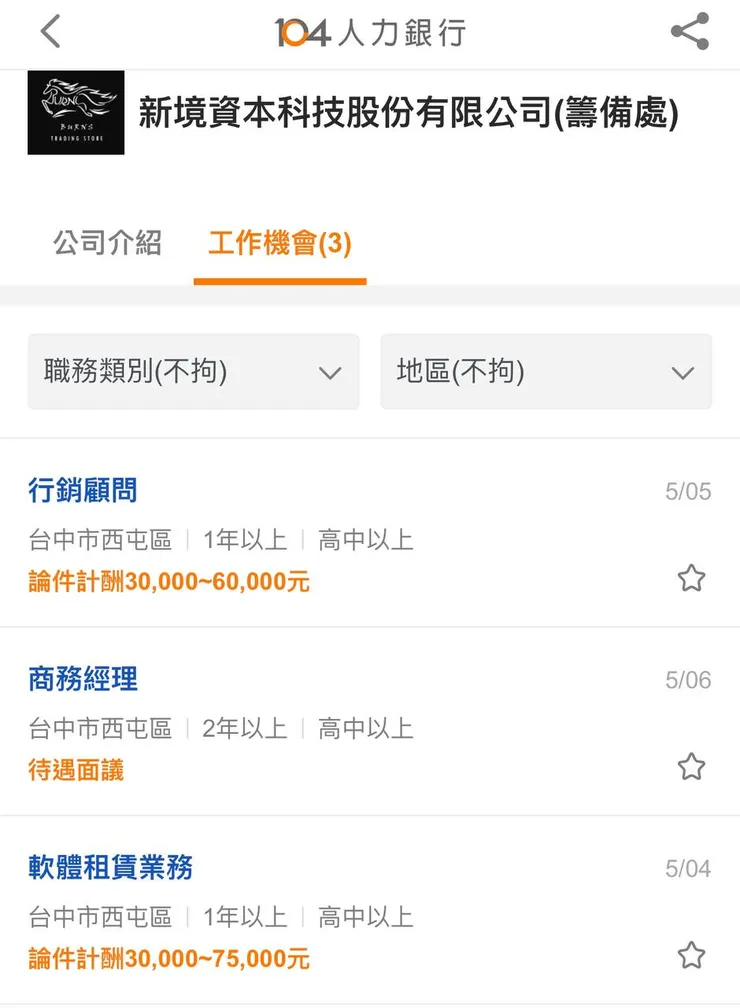The height and width of the screenshot is (1008, 740).
Task: Click the share icon at top right
Action: [688, 31]
